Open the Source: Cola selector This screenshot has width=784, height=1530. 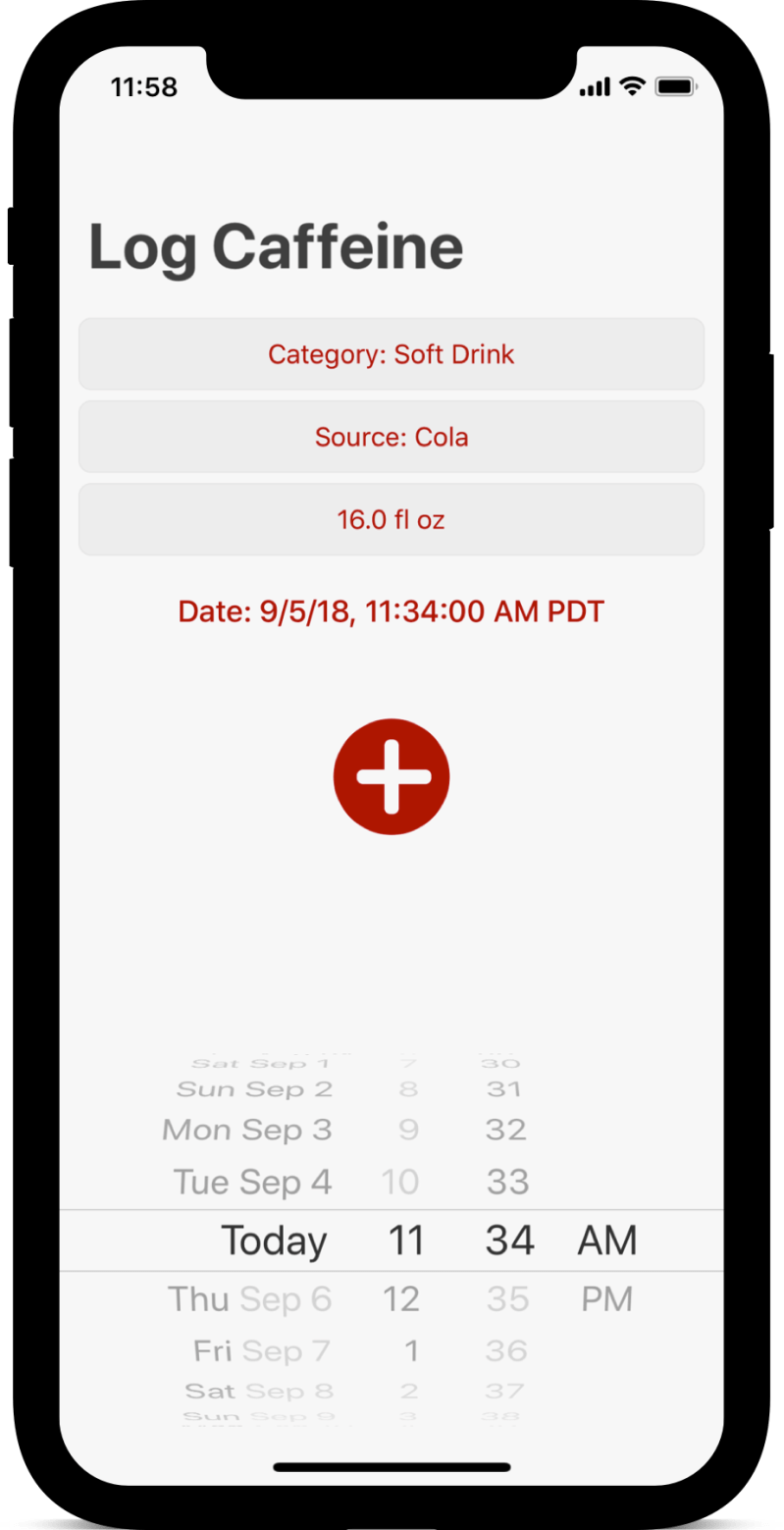click(x=392, y=437)
